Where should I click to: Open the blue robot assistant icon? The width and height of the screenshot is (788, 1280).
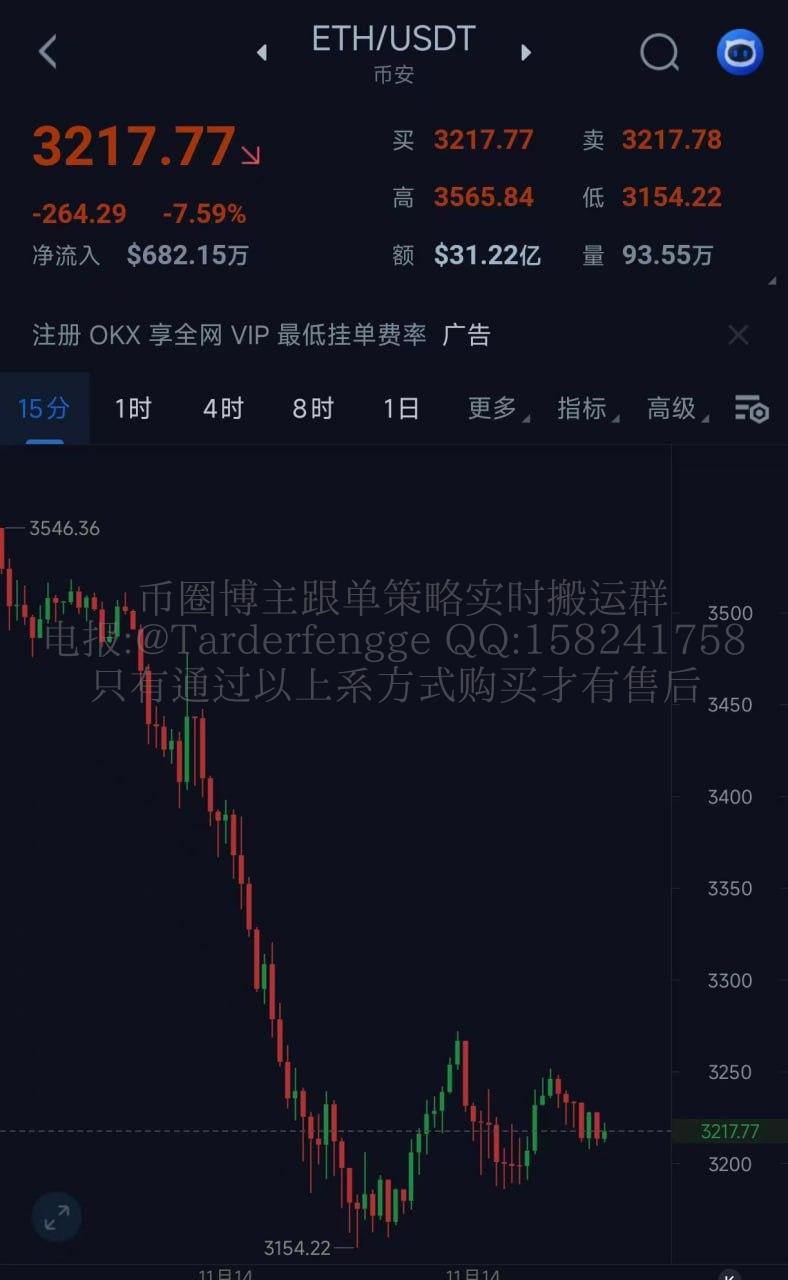[x=740, y=52]
